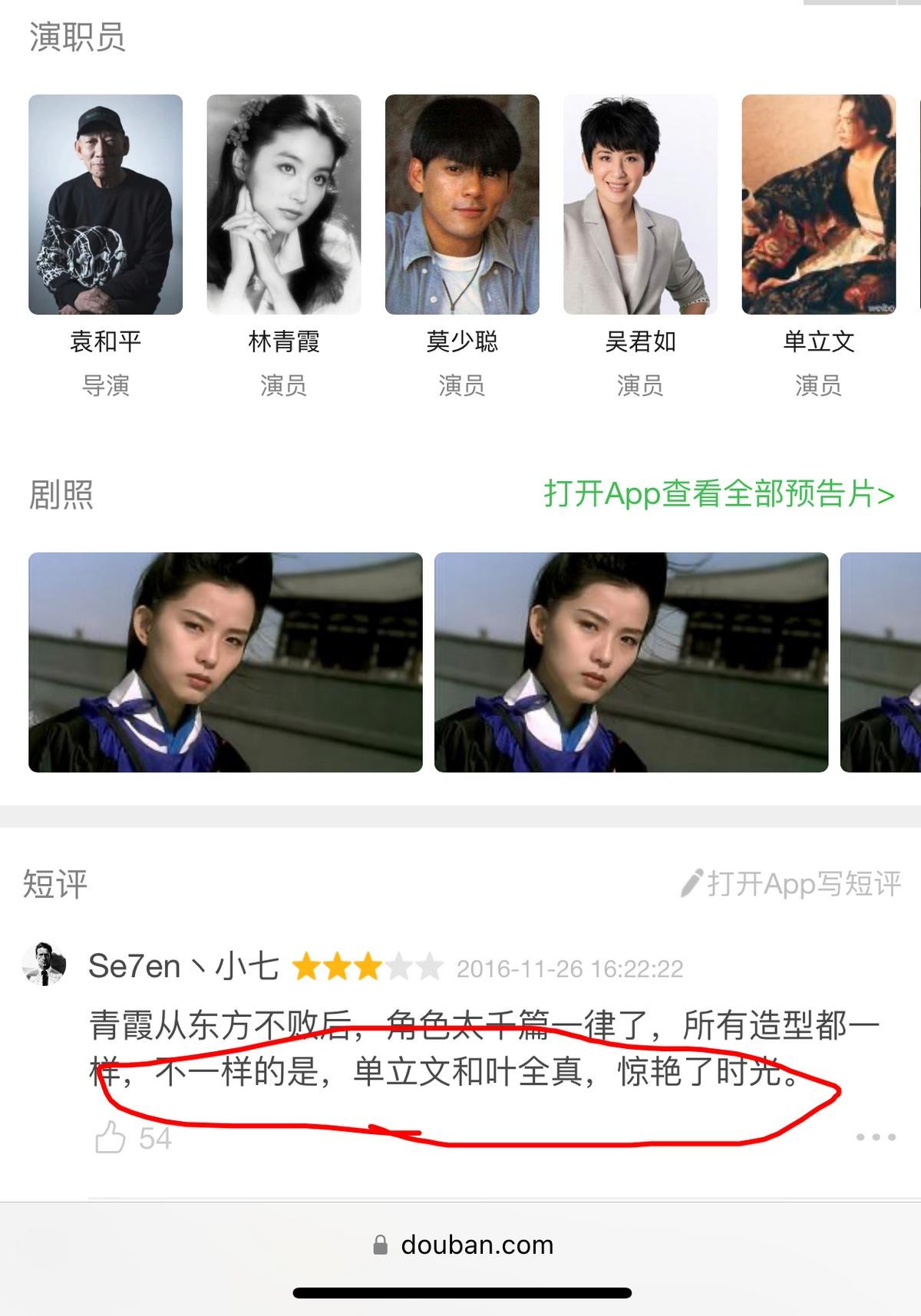Tap 打开App查看全部预告片 link
The image size is (921, 1316).
(x=719, y=494)
